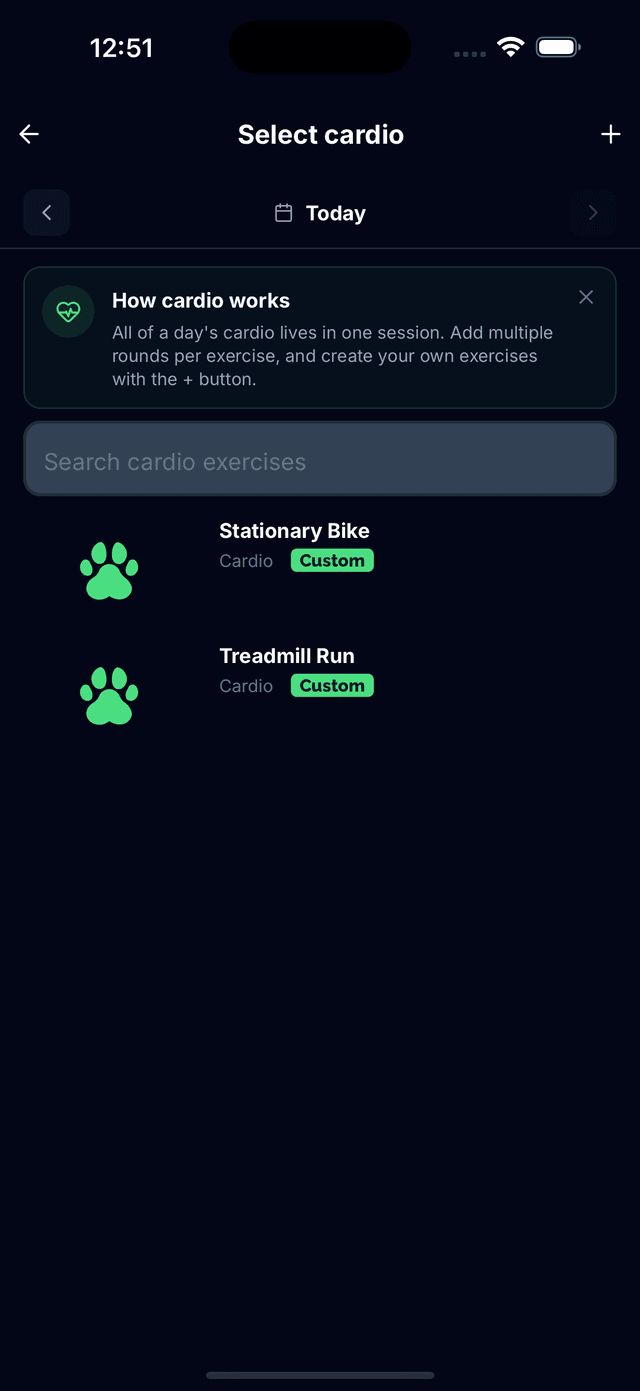Tap the Search cardio exercises field
The width and height of the screenshot is (640, 1391).
click(320, 459)
